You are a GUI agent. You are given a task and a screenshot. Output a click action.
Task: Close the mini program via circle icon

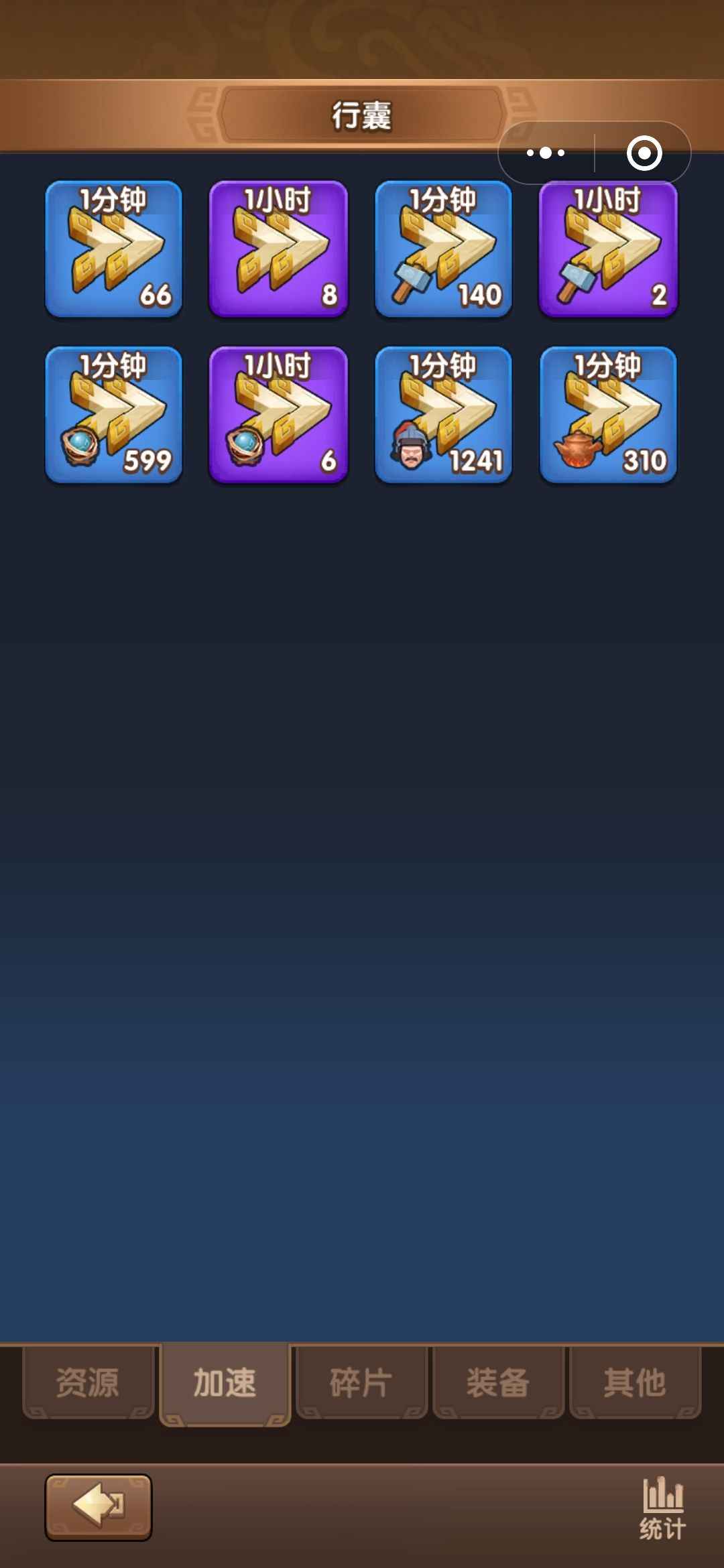(644, 153)
